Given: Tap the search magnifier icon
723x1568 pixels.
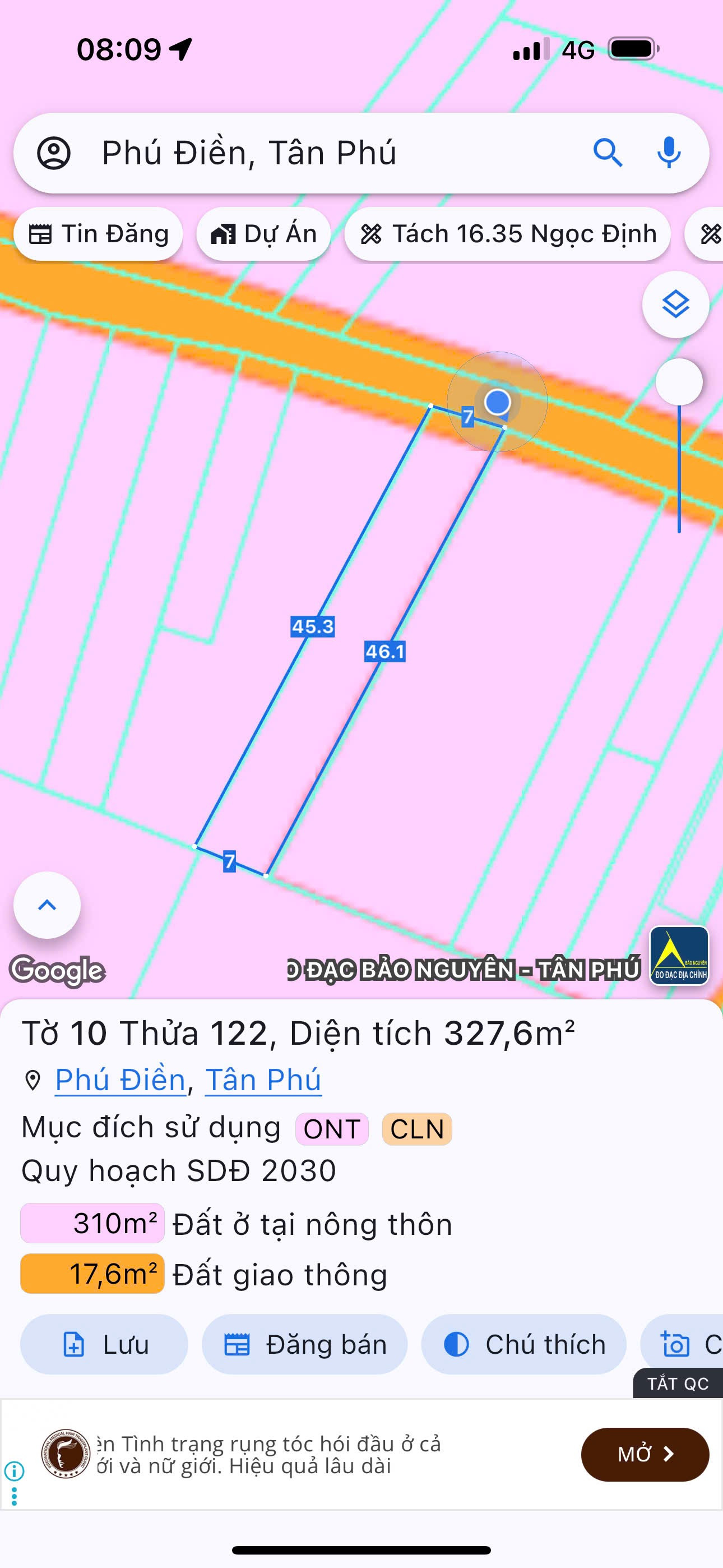Looking at the screenshot, I should pos(608,153).
